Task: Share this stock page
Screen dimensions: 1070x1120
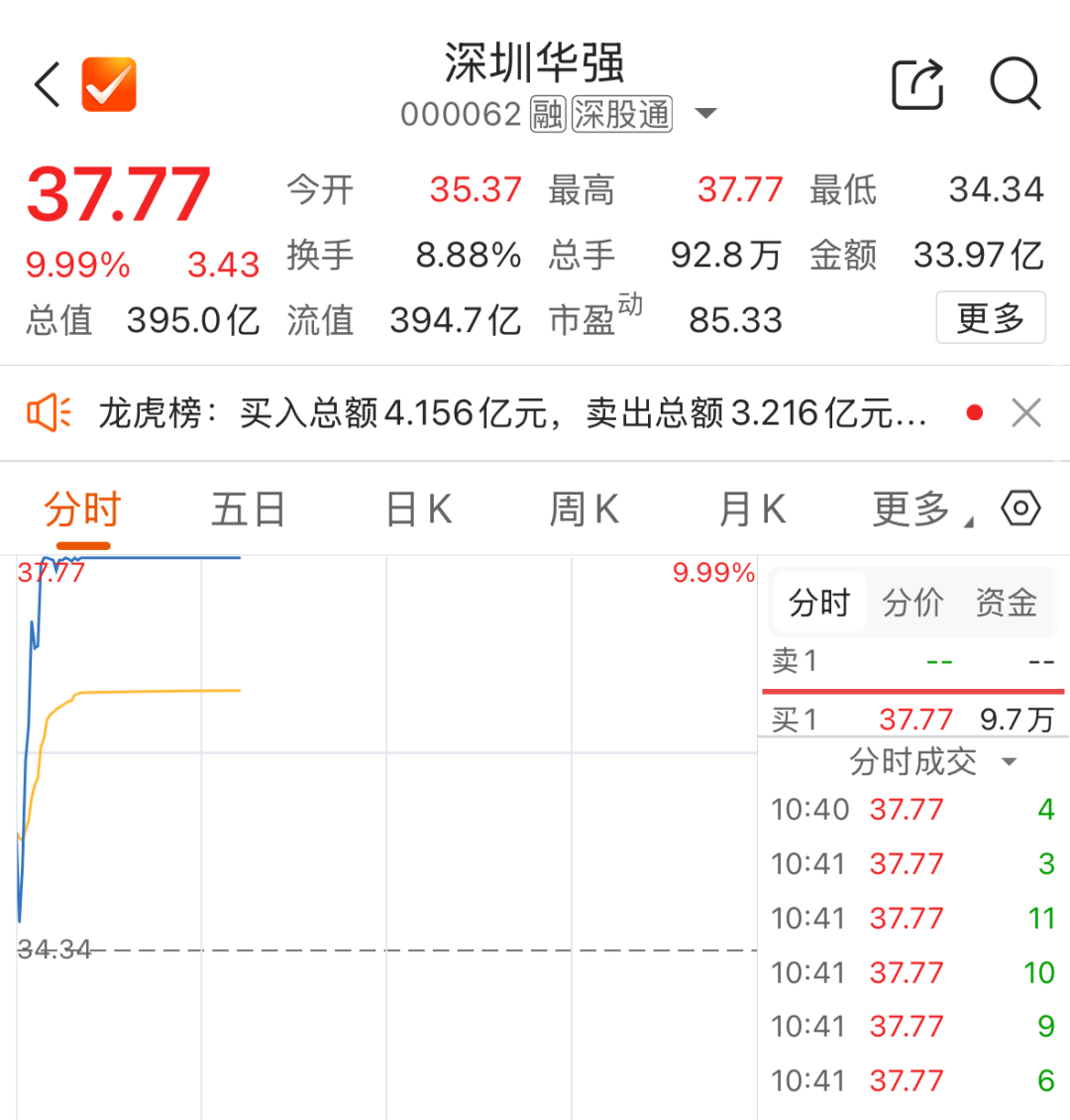Action: (x=917, y=84)
